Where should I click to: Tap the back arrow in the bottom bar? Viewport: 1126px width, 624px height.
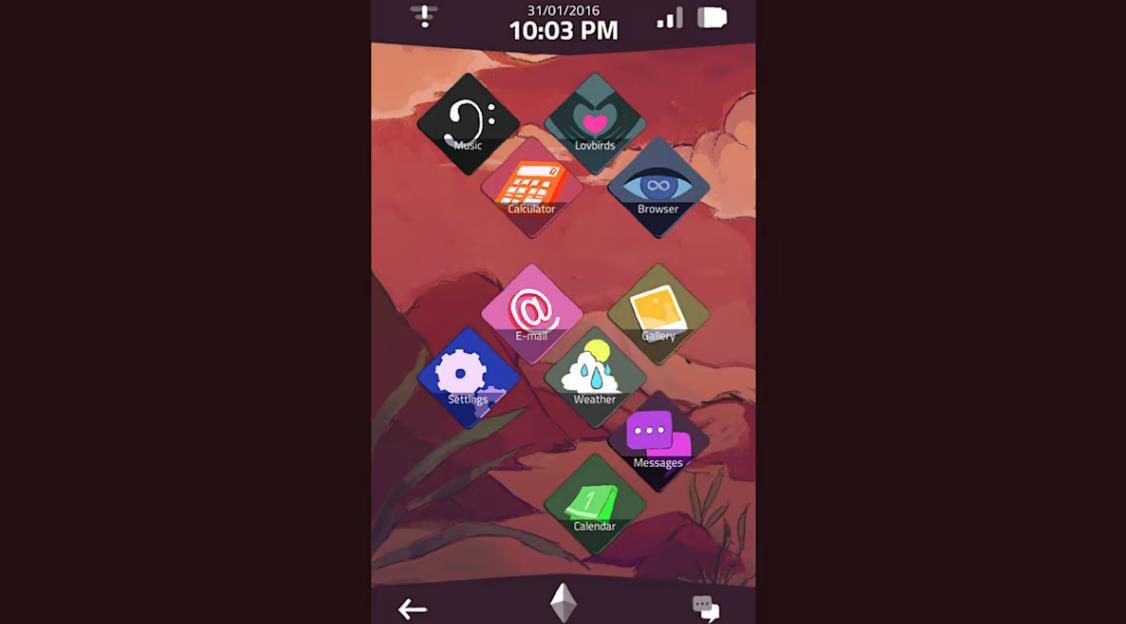point(412,608)
